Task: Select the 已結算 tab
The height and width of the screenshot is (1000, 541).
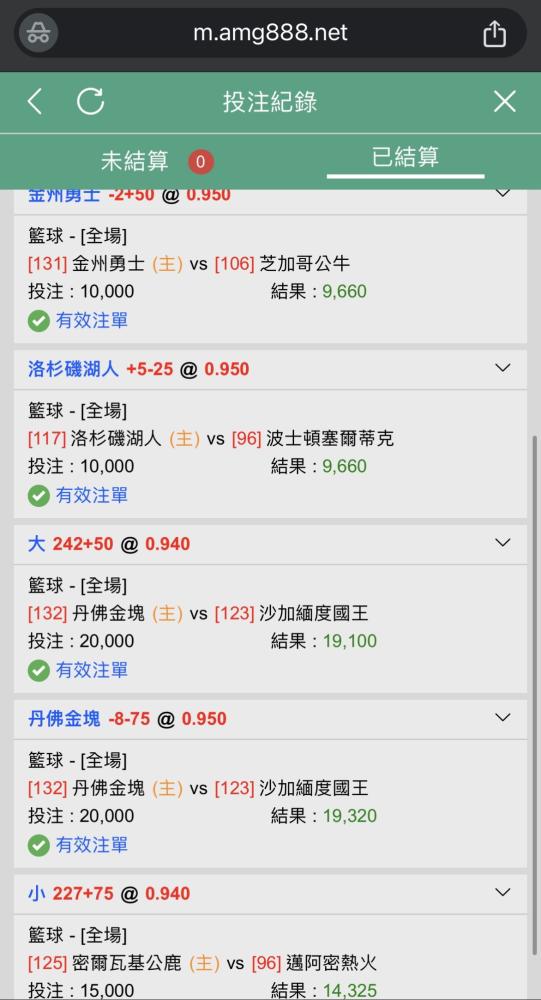Action: point(405,157)
